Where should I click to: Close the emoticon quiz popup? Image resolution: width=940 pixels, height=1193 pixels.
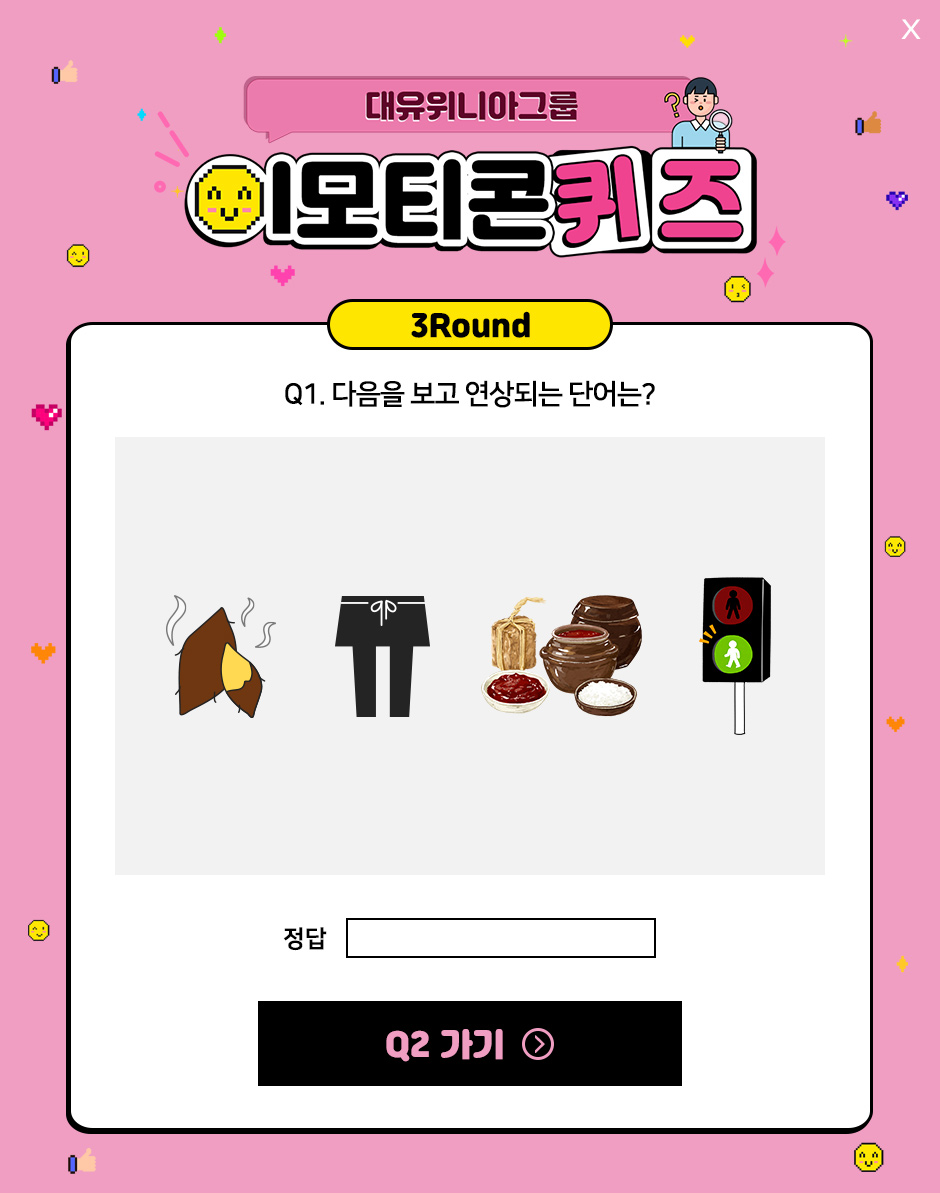[x=910, y=30]
